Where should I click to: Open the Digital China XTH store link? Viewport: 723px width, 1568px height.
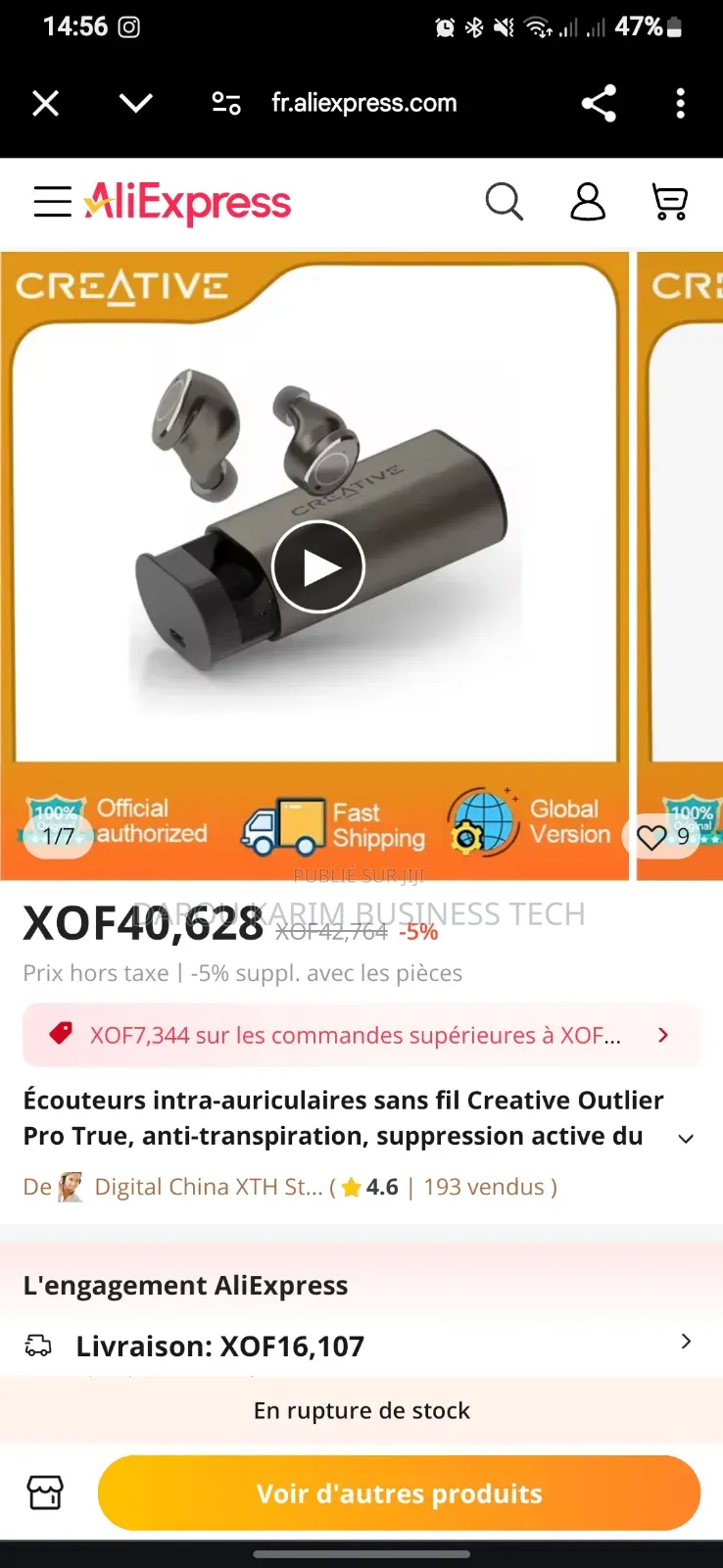coord(207,1187)
